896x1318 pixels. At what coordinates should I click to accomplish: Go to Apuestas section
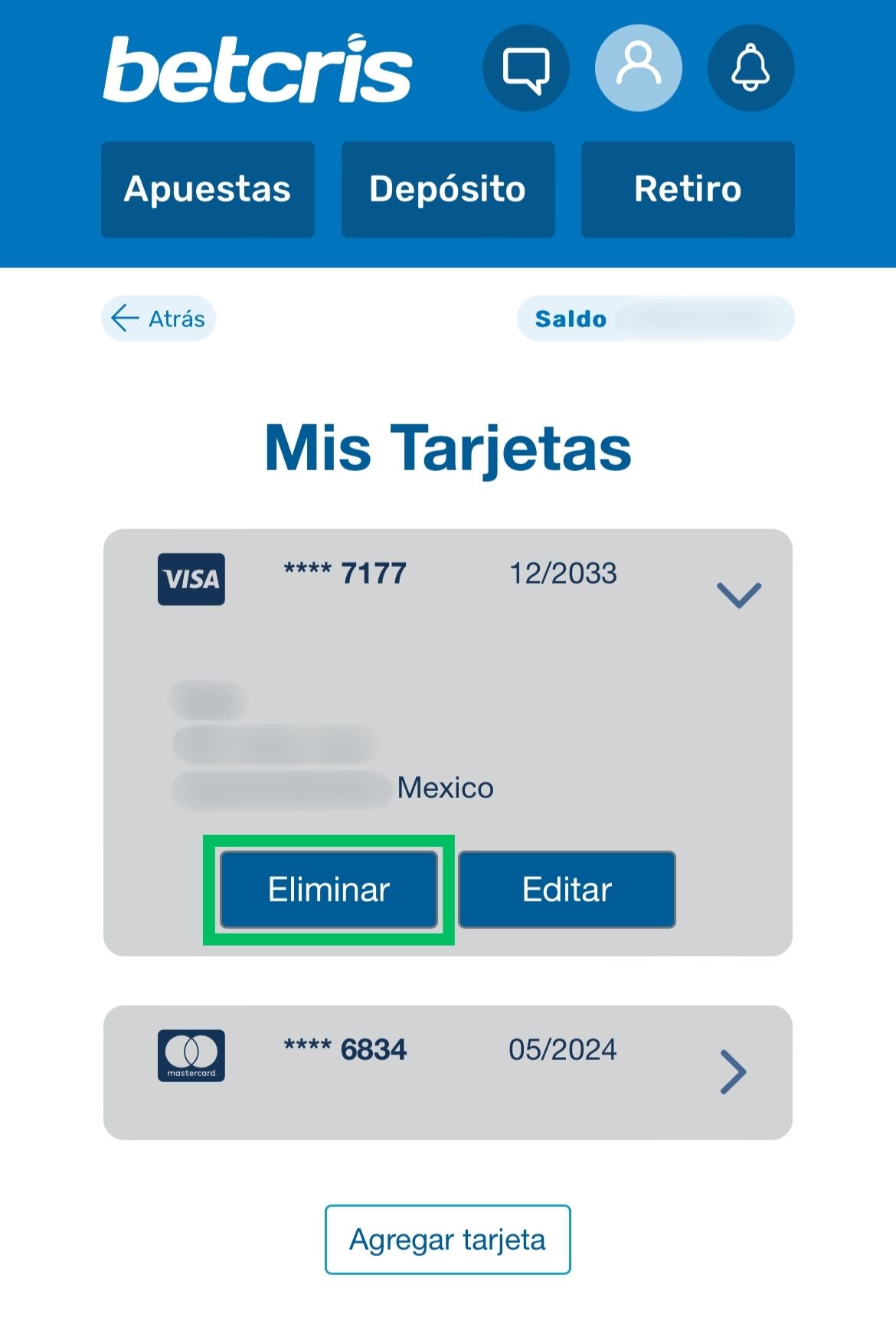pos(208,189)
